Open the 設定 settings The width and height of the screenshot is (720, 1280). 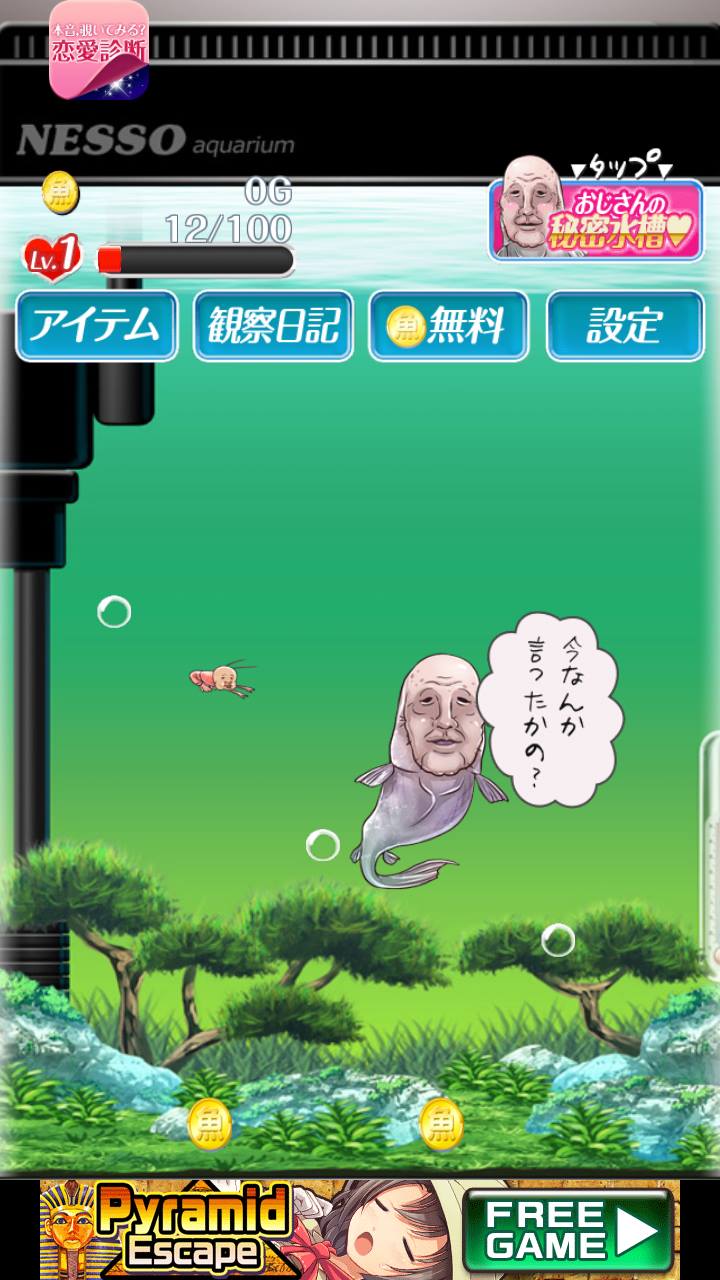(x=625, y=326)
